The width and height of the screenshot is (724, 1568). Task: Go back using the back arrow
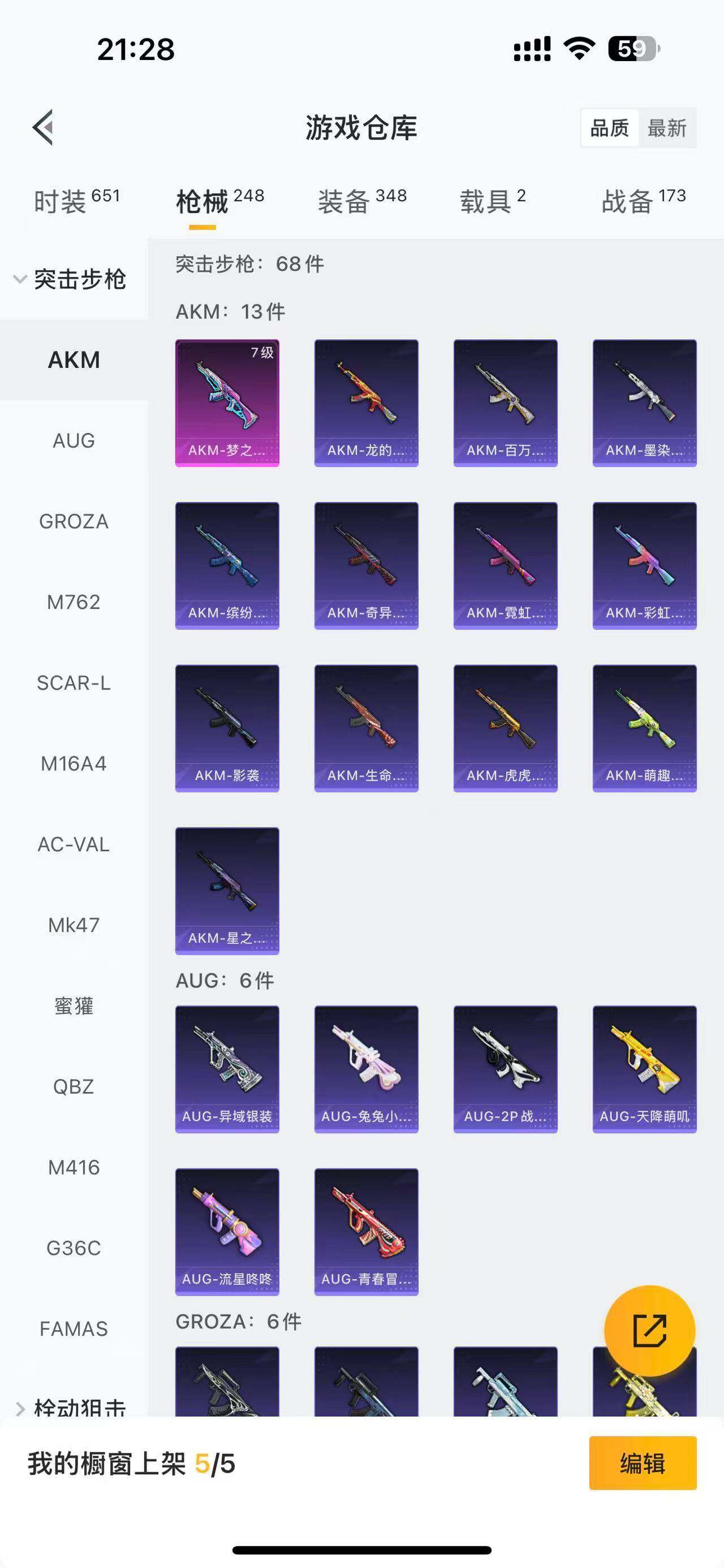pos(43,128)
